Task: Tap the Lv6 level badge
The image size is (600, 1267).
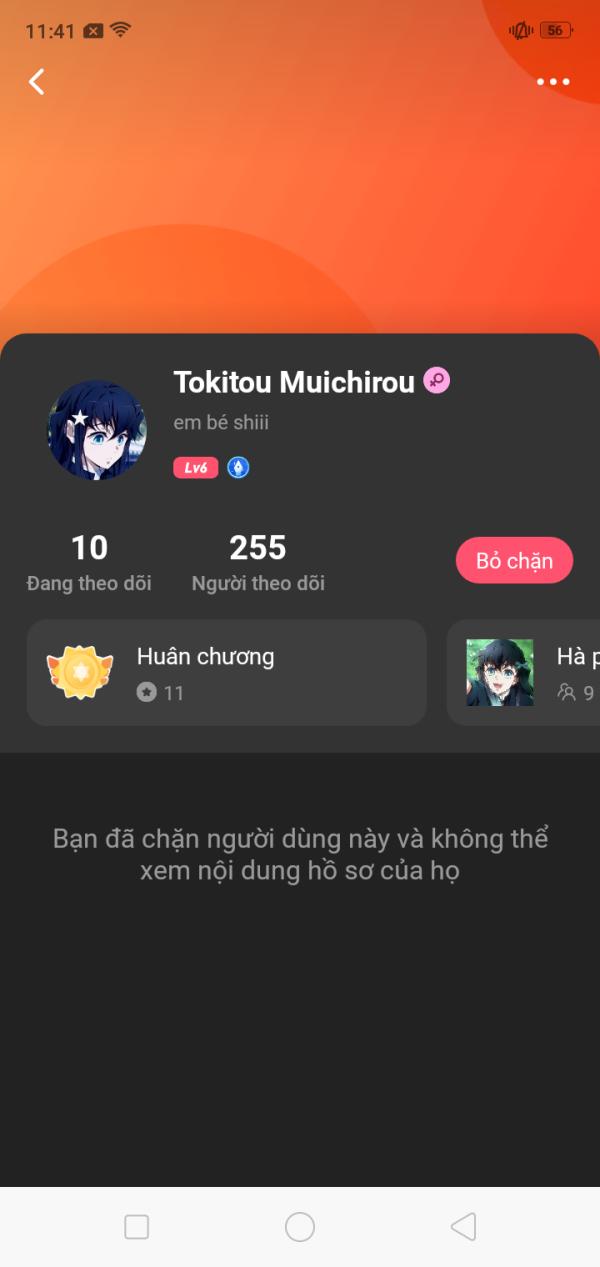Action: coord(195,468)
